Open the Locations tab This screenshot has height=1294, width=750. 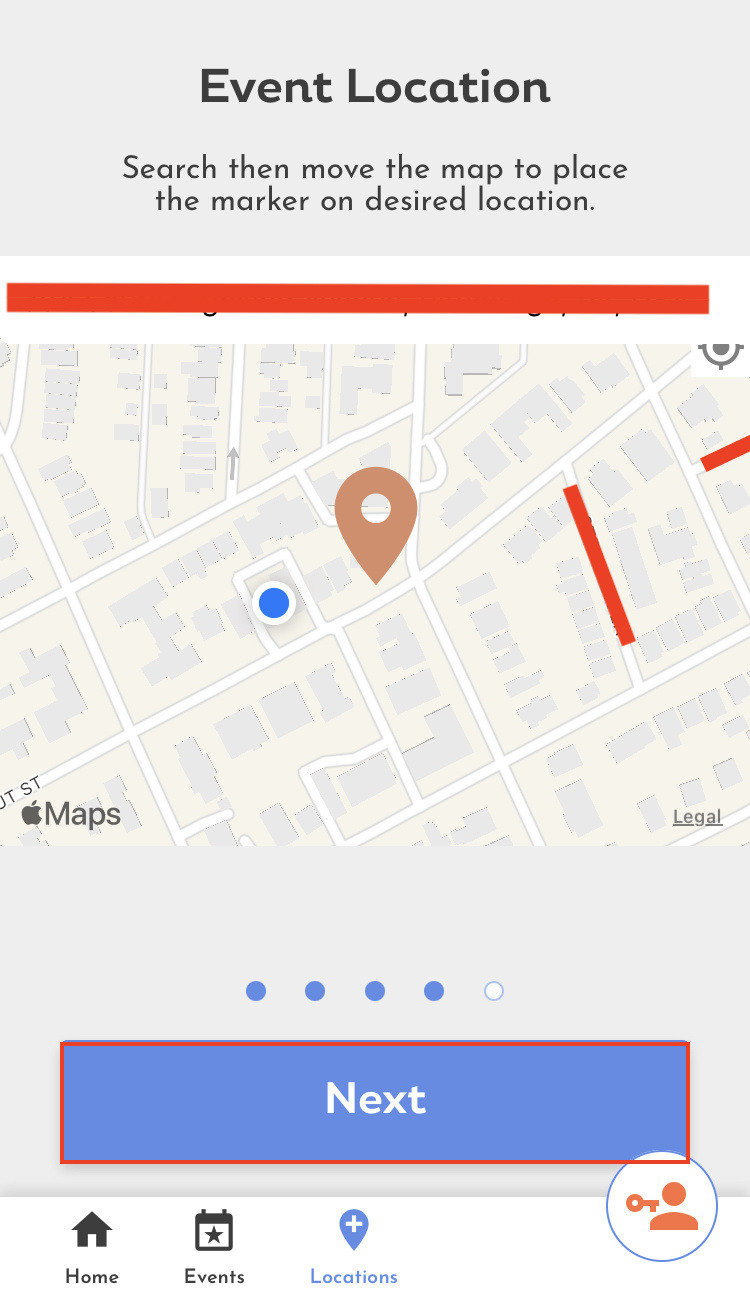click(x=354, y=1246)
